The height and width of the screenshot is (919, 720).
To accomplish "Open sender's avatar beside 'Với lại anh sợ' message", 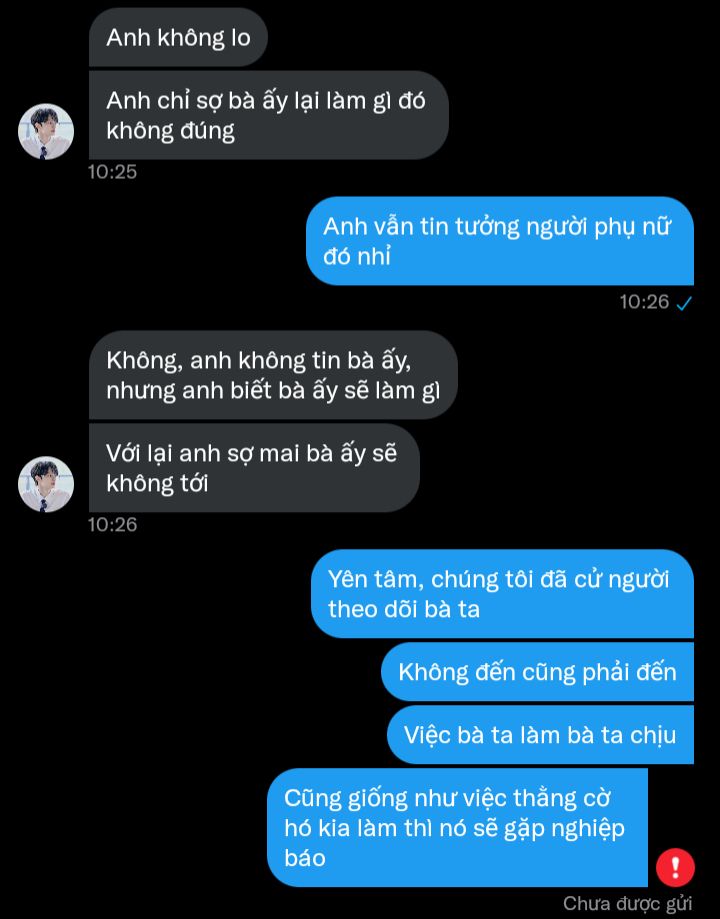I will point(46,484).
